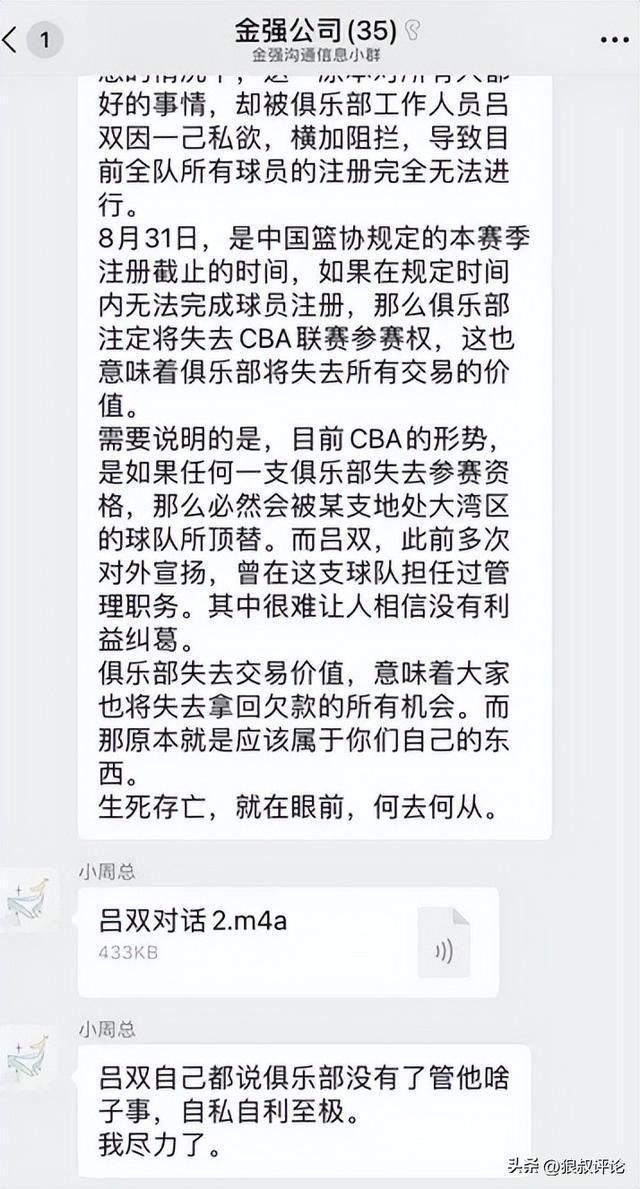Open the group chat overflow menu
640x1189 pixels.
point(613,40)
